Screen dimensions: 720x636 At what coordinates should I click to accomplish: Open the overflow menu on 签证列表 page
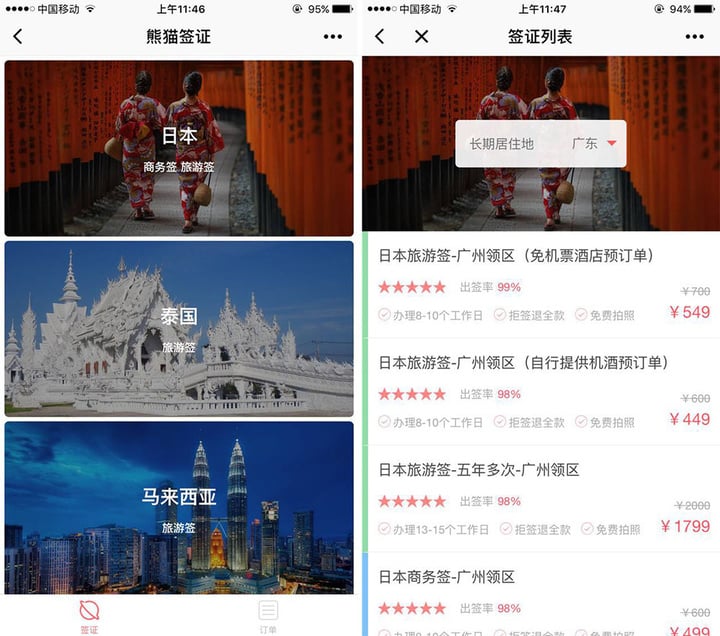[695, 37]
